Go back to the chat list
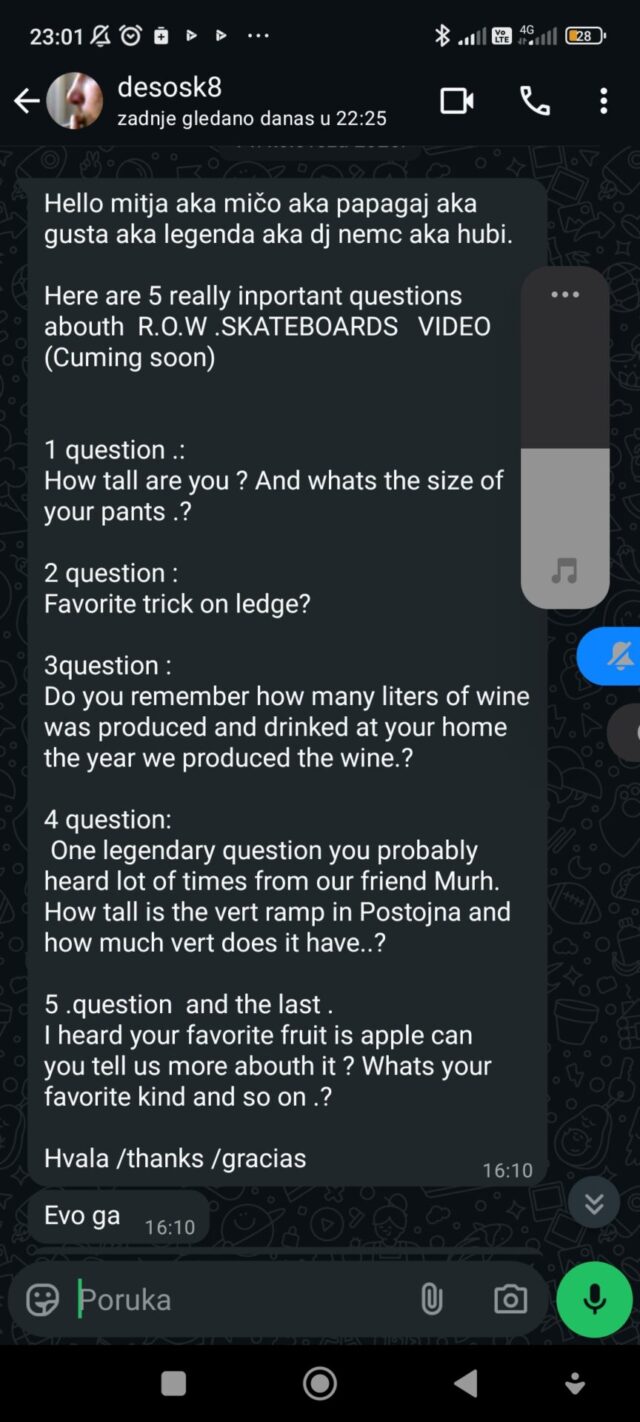The width and height of the screenshot is (640, 1422). click(26, 101)
